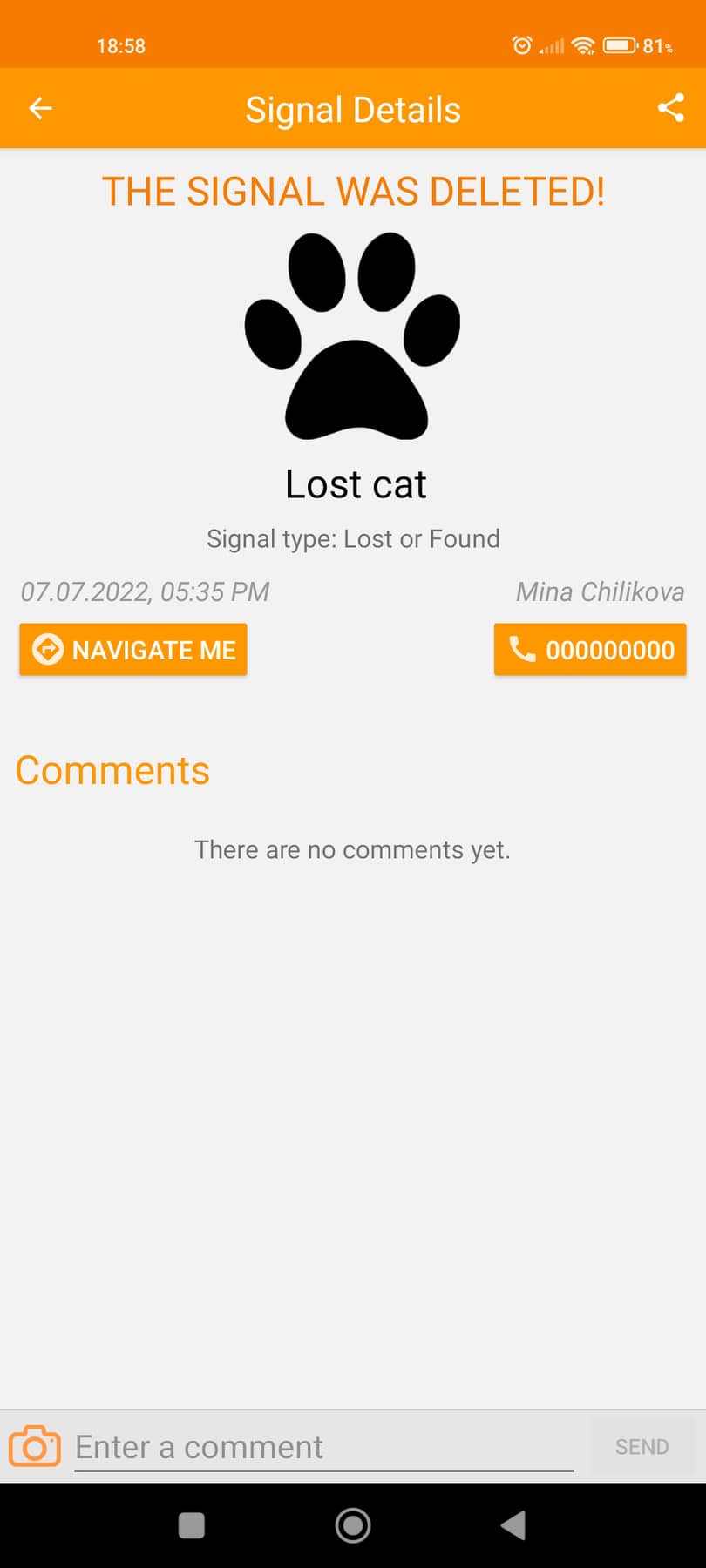Go to the system home screen
Viewport: 706px width, 1568px height.
(353, 1525)
